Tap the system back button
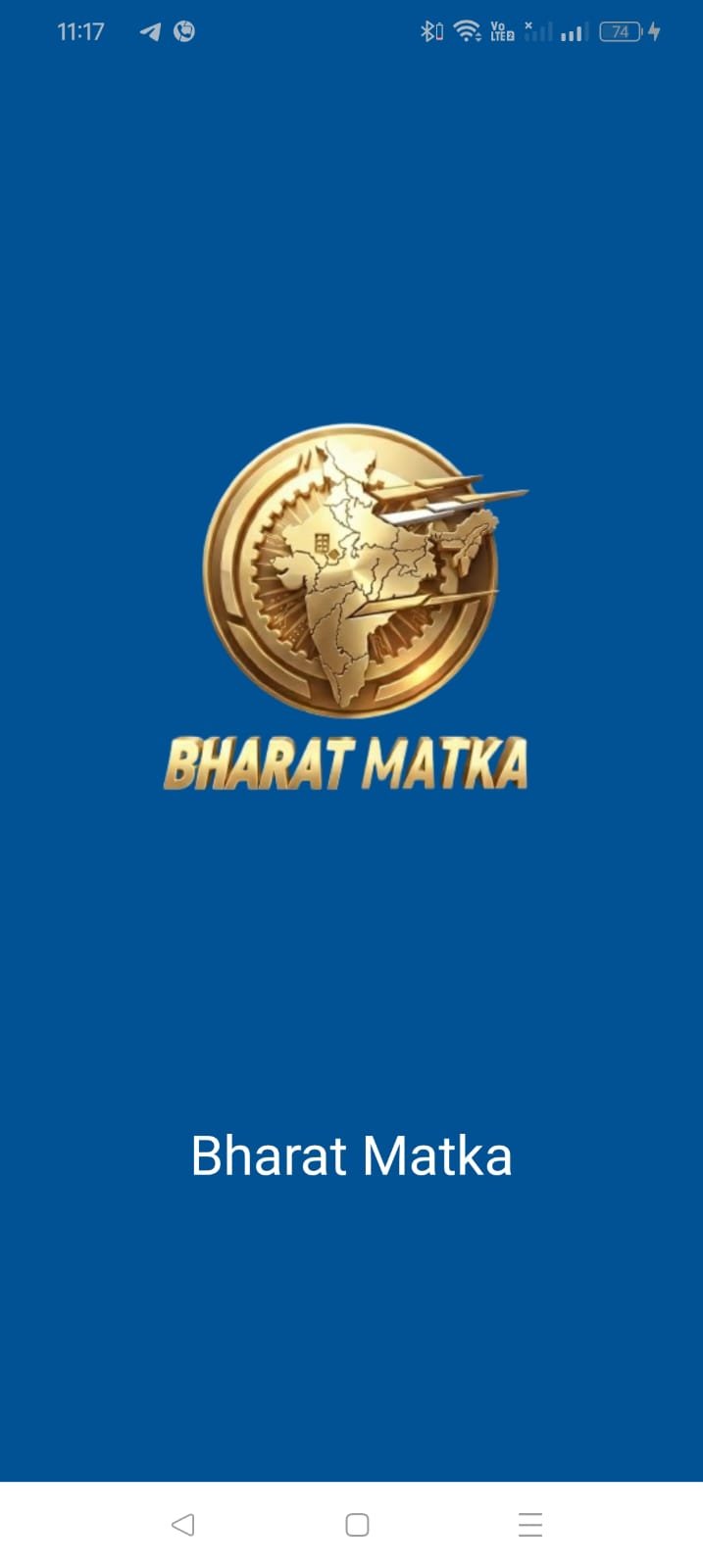The image size is (703, 1568). coord(182,1524)
